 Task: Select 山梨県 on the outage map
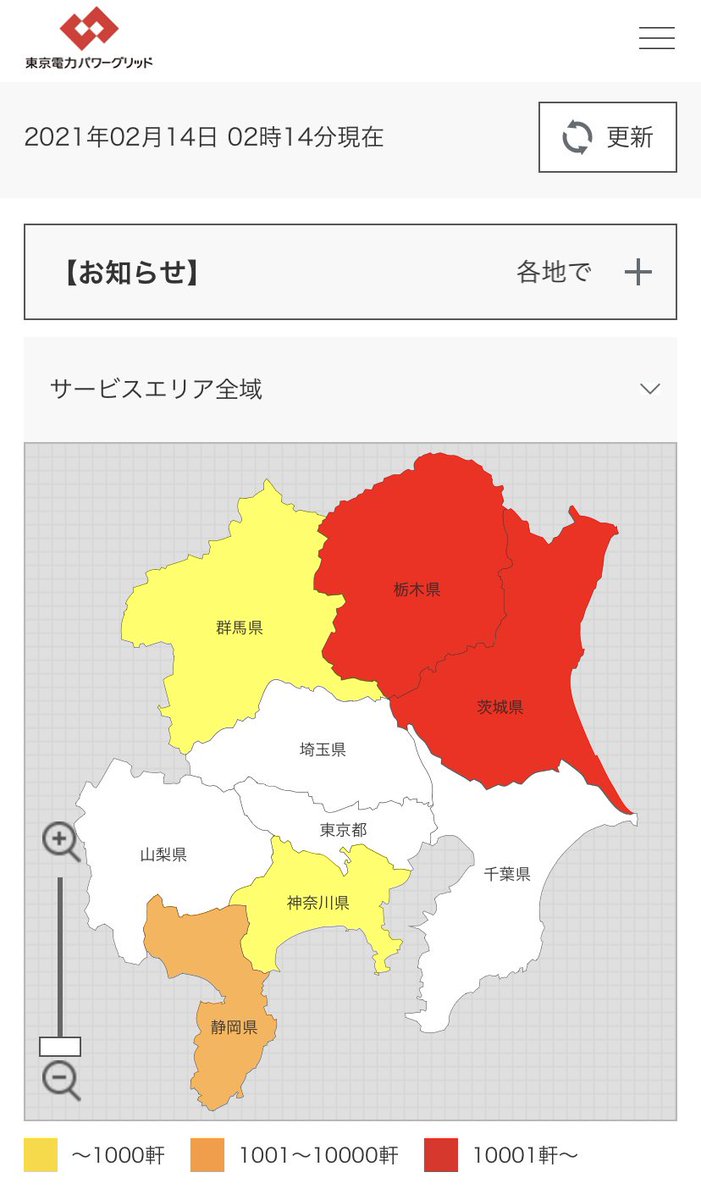[x=163, y=854]
